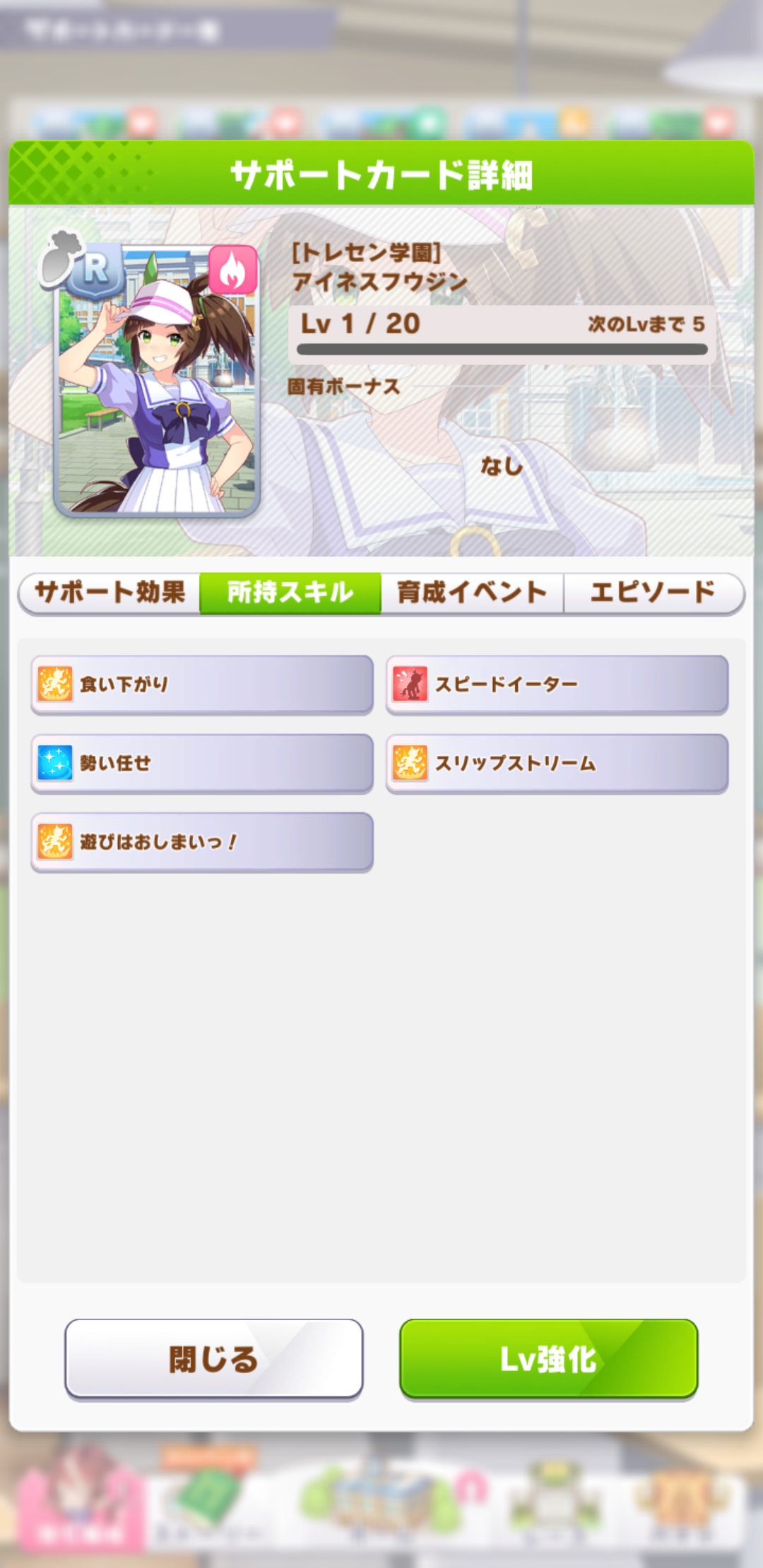Show the スリップストリーム skill details

557,764
